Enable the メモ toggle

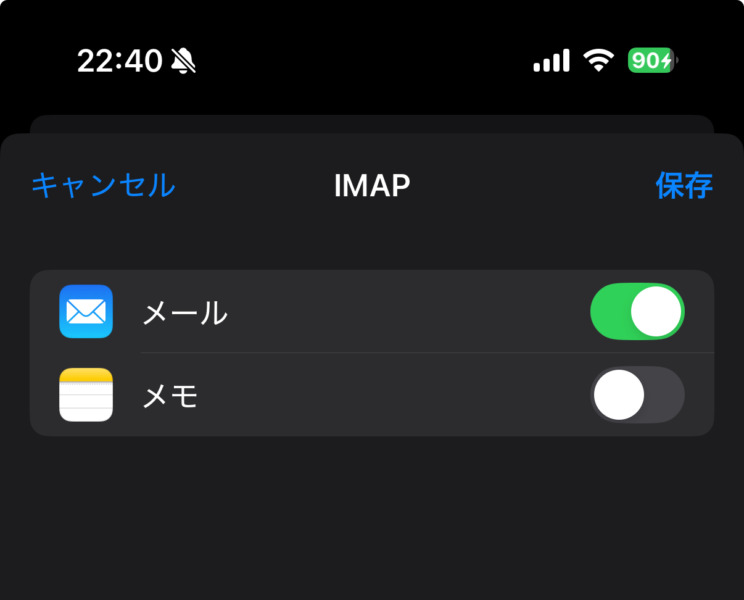637,395
